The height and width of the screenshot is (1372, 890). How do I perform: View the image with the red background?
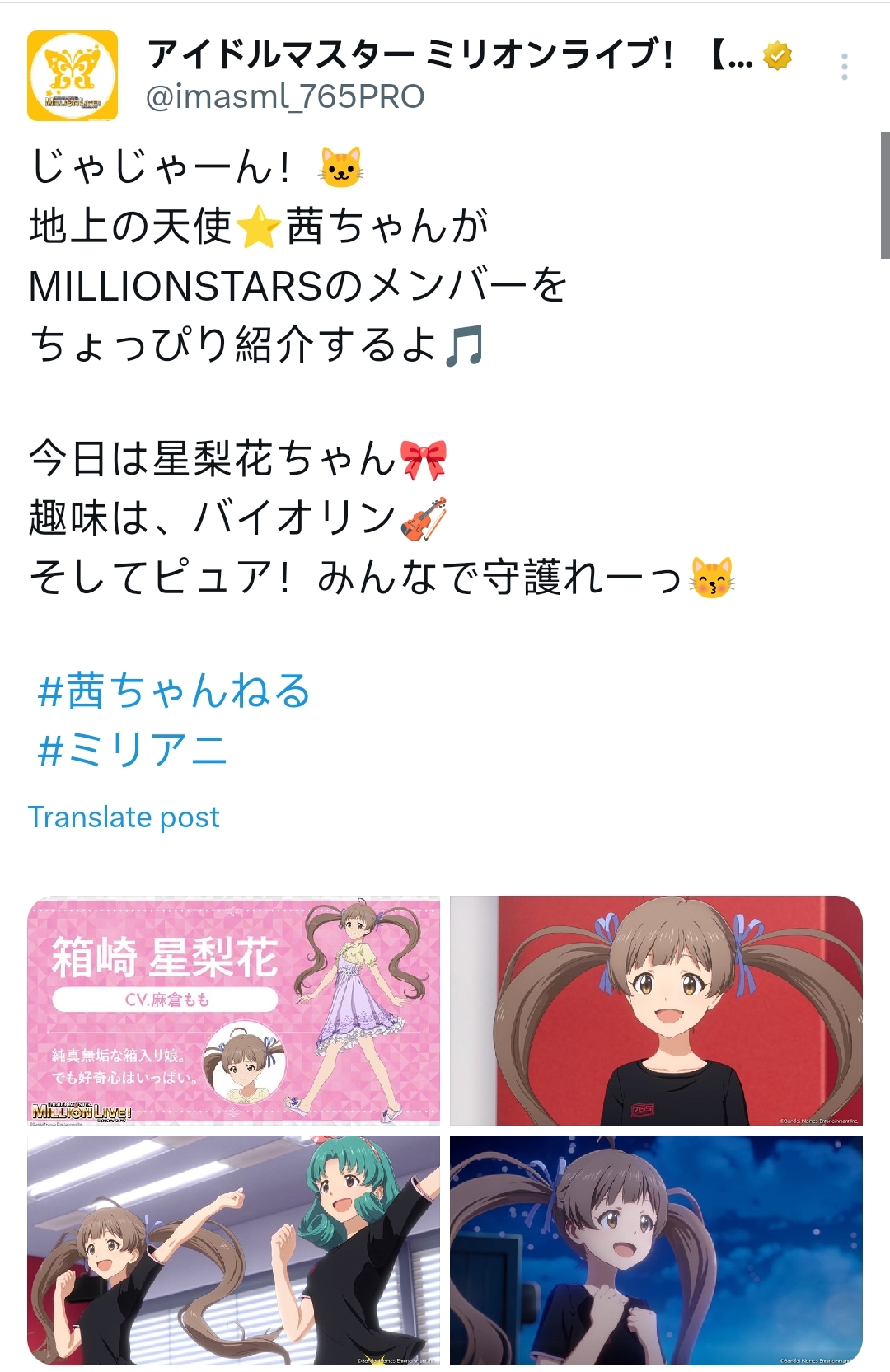click(656, 1009)
